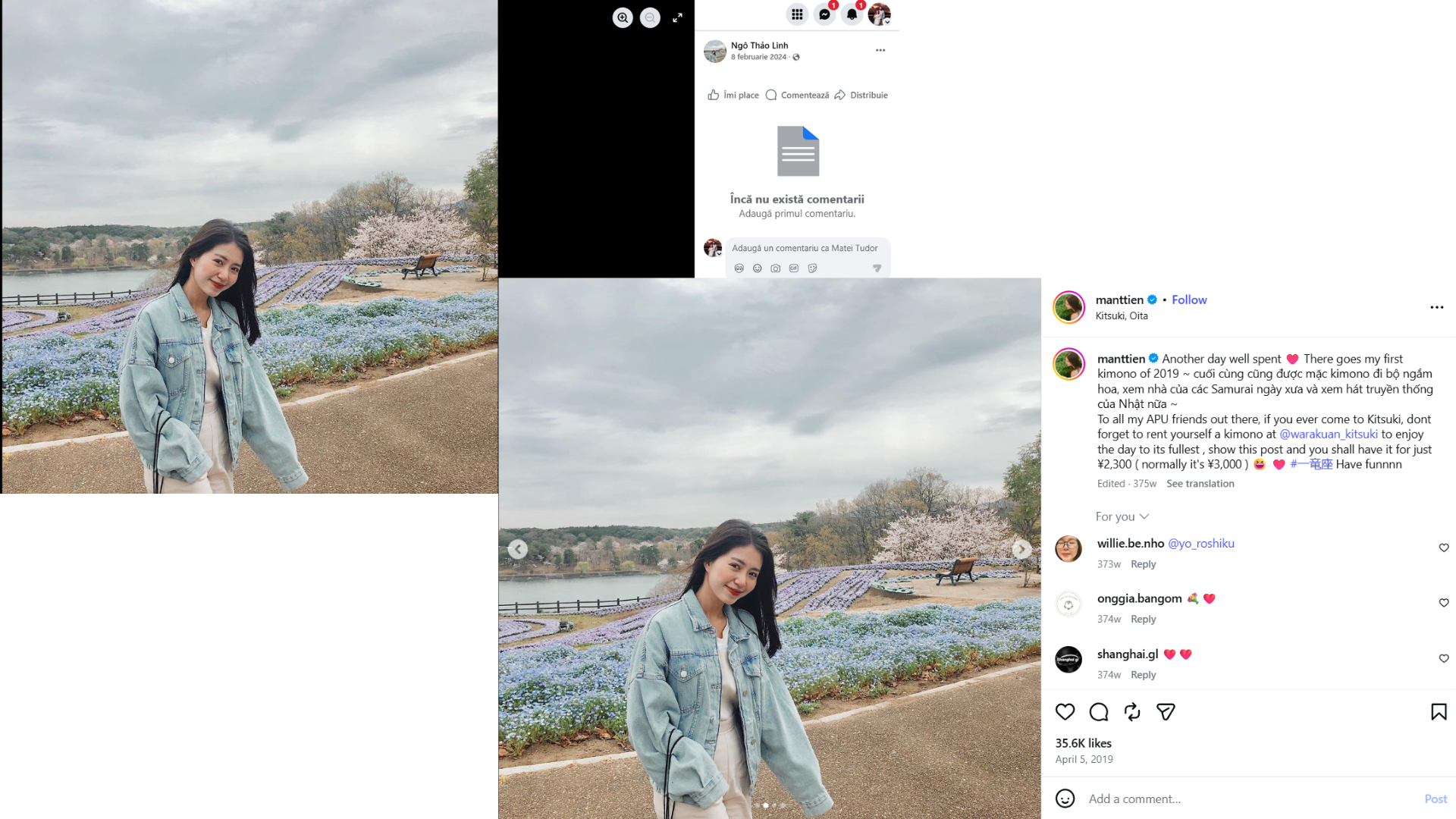Like the Instagram post with the heart icon
The width and height of the screenshot is (1456, 819).
point(1065,711)
